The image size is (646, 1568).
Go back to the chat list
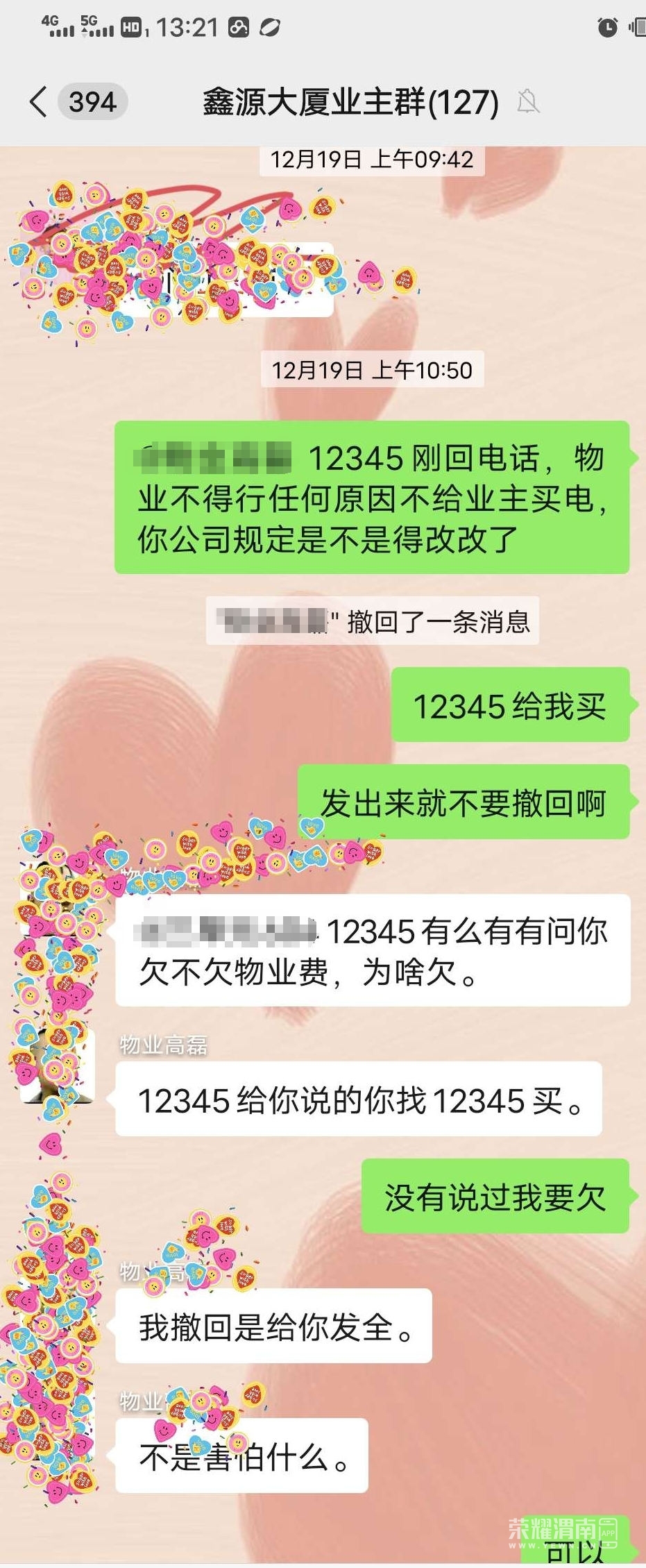40,102
